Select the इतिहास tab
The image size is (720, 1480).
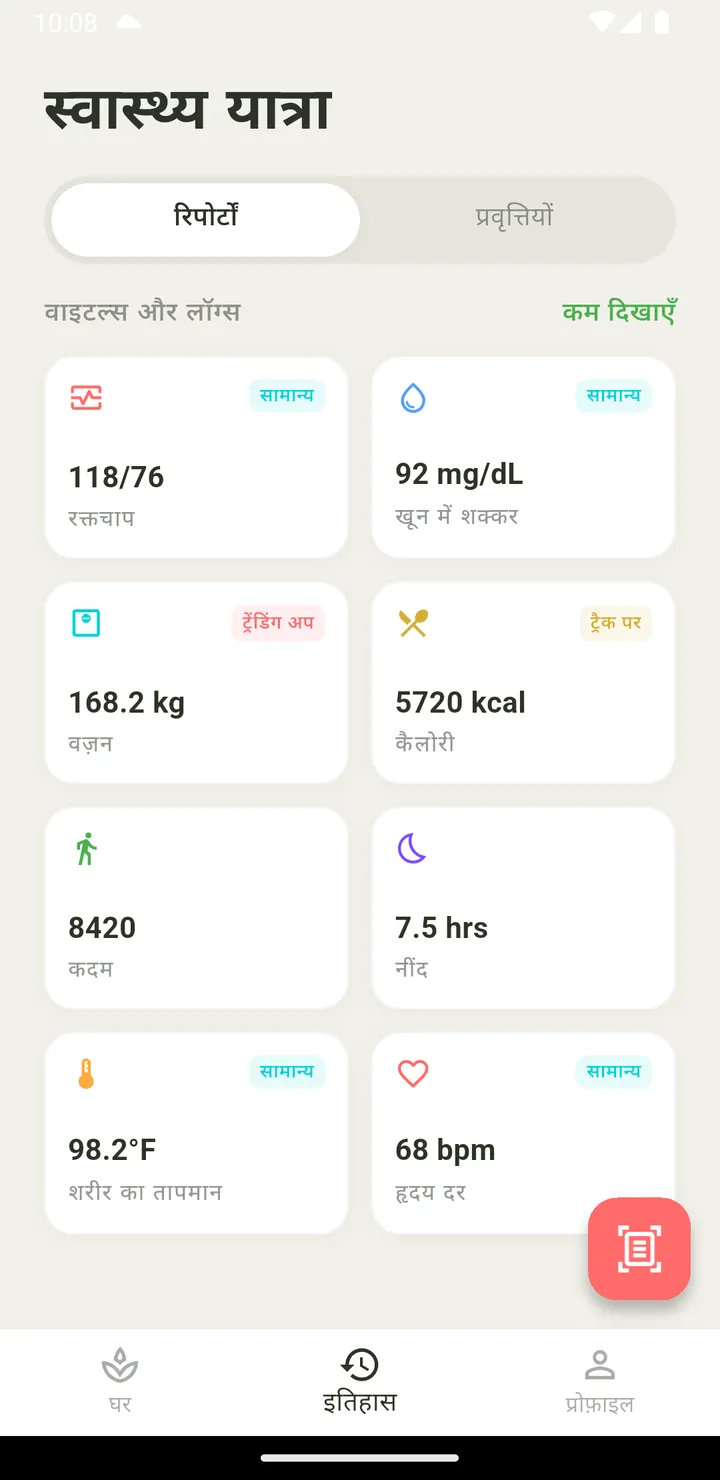pyautogui.click(x=360, y=1381)
